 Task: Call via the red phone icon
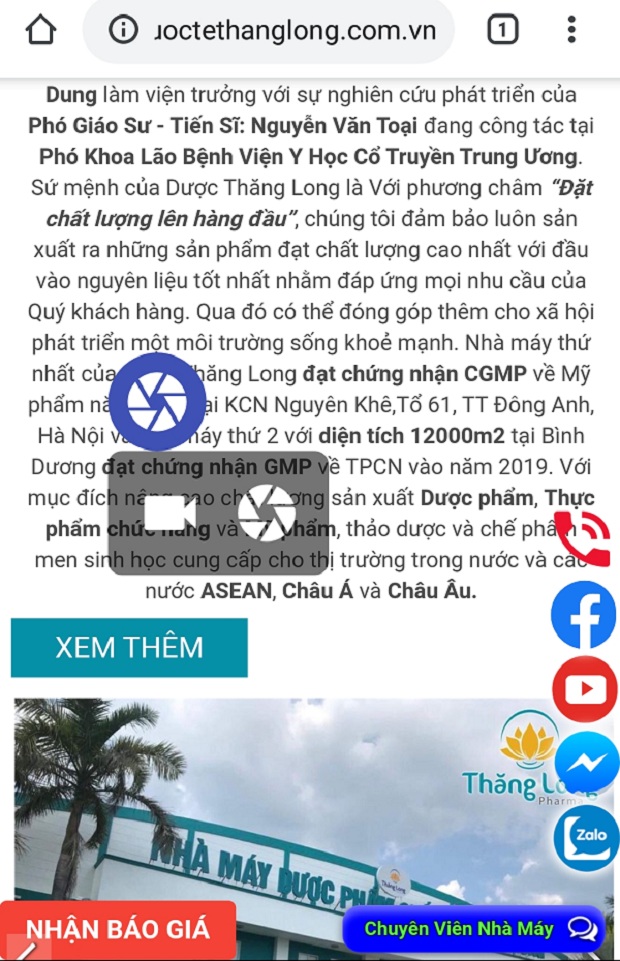(x=584, y=535)
